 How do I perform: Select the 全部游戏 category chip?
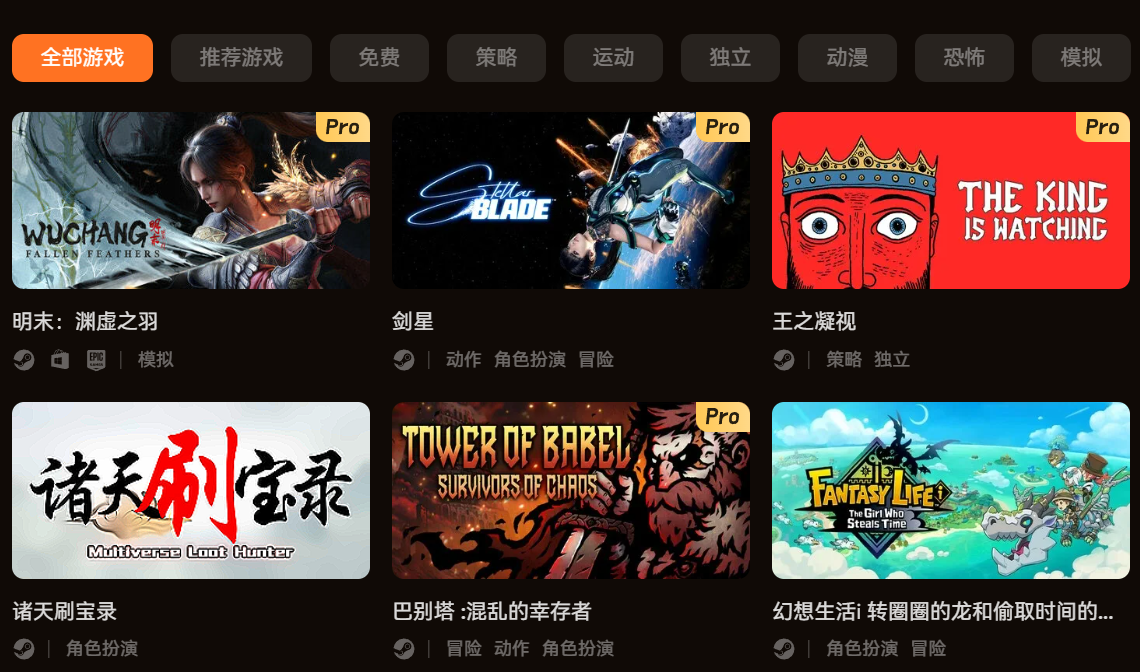pyautogui.click(x=82, y=58)
